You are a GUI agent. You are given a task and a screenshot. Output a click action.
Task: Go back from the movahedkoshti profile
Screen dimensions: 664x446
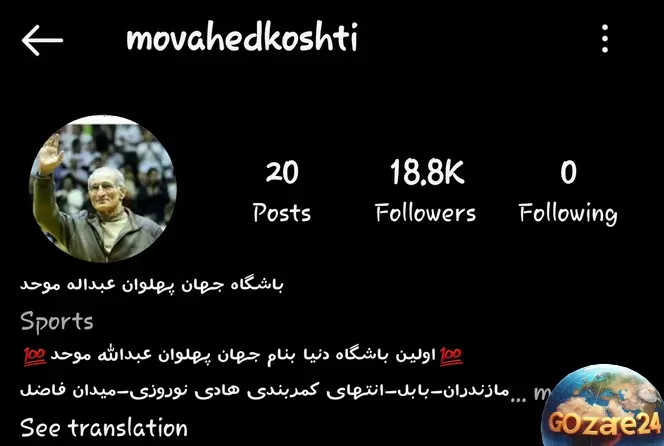coord(42,40)
